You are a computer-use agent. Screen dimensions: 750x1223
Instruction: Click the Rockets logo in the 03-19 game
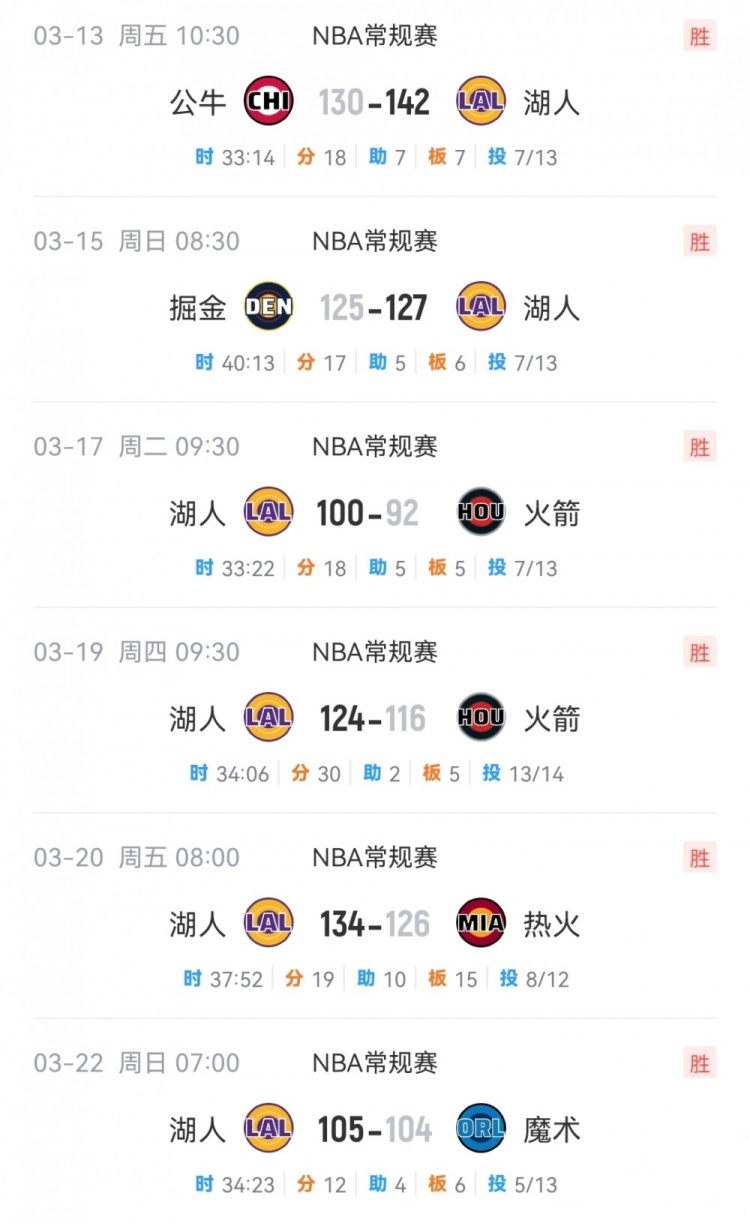[480, 718]
